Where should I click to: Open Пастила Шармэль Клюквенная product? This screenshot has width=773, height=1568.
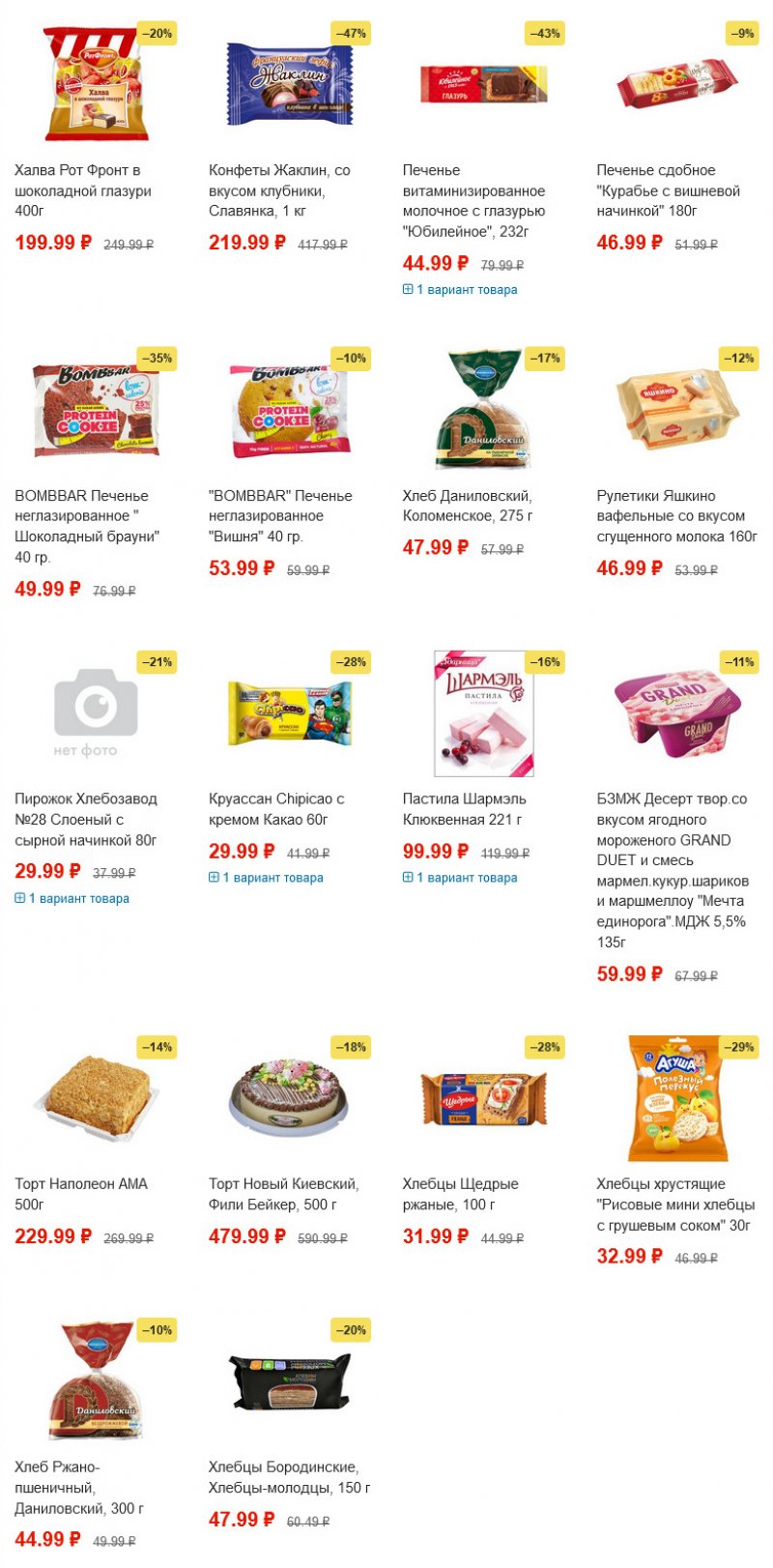pyautogui.click(x=464, y=809)
